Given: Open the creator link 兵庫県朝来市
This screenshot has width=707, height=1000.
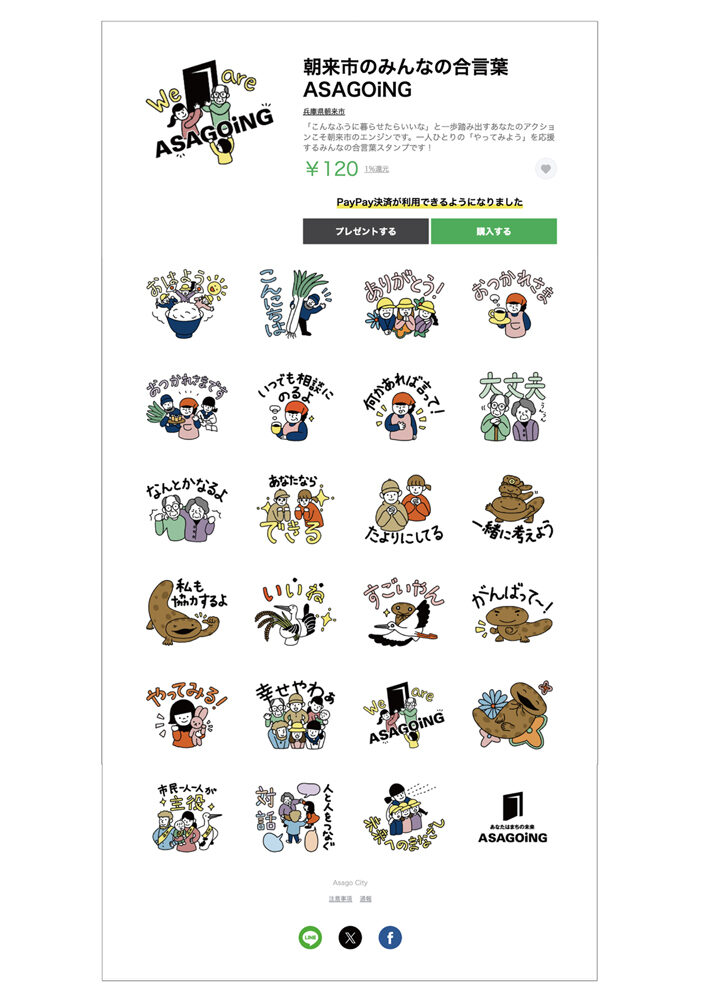Looking at the screenshot, I should coord(324,111).
